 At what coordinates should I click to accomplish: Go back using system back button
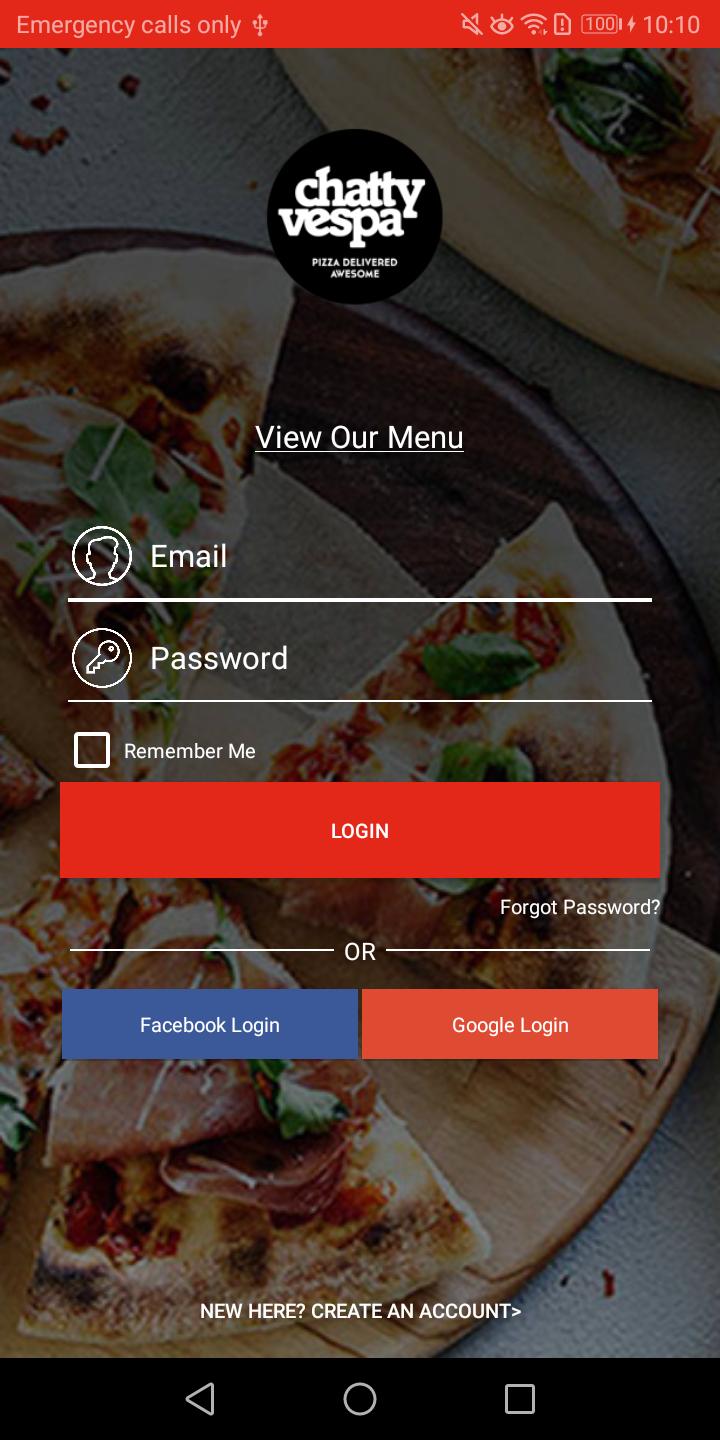(200, 1398)
